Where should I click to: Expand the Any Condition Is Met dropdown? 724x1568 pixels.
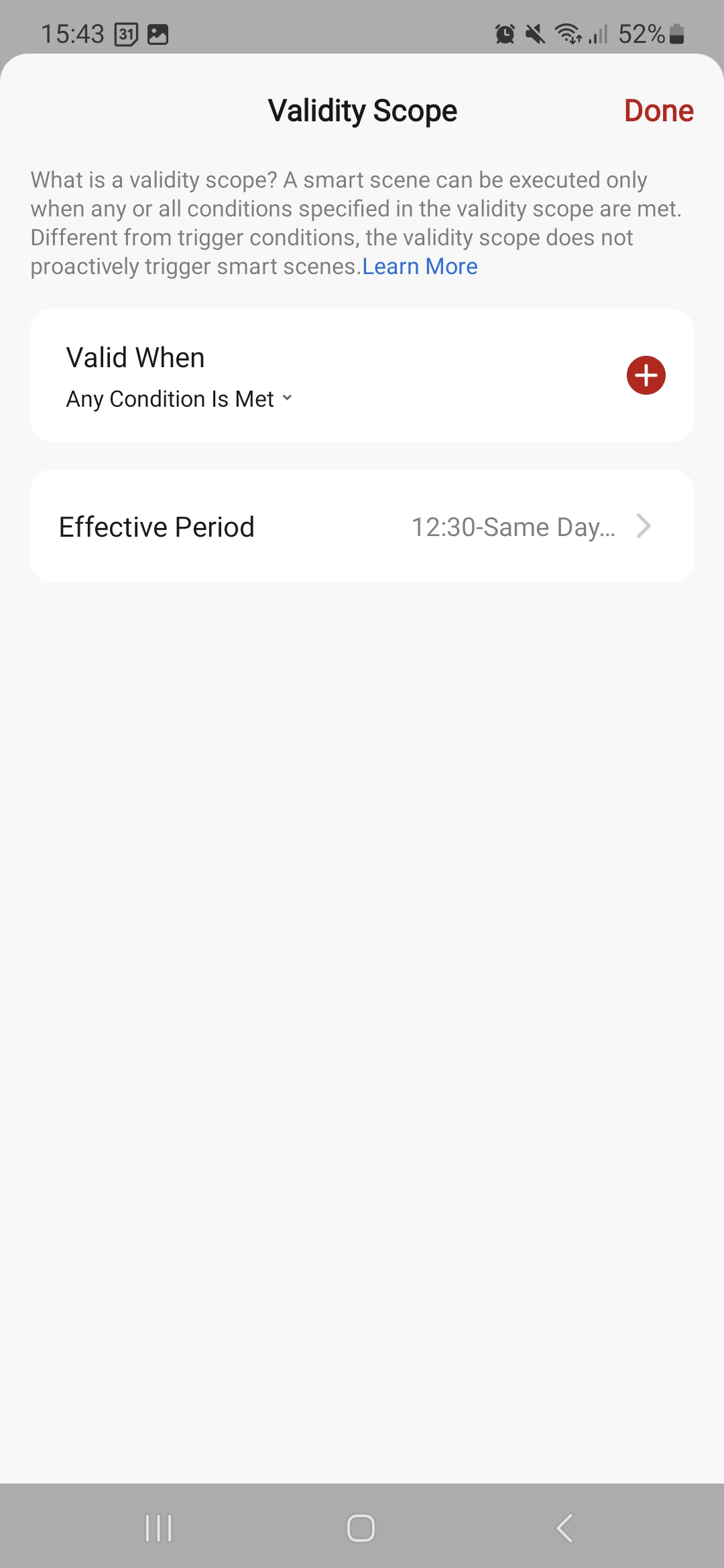pos(180,399)
